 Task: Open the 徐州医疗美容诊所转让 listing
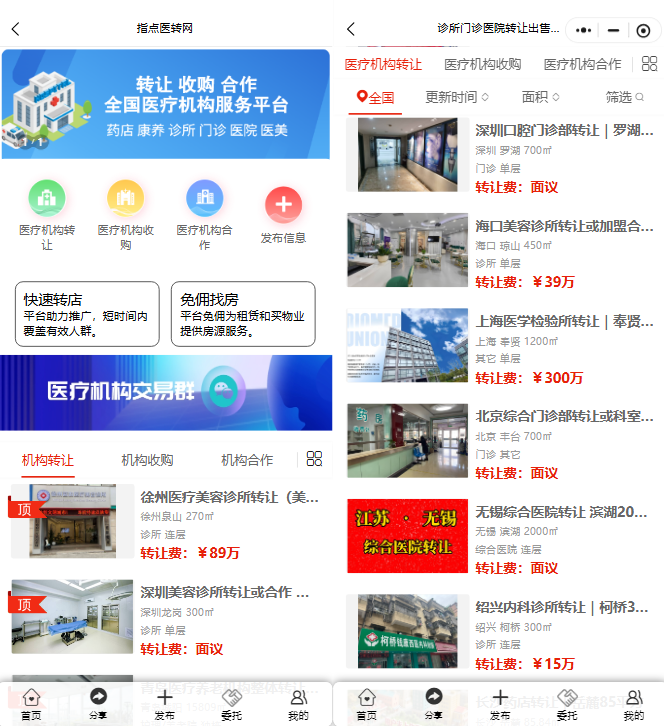coord(229,497)
